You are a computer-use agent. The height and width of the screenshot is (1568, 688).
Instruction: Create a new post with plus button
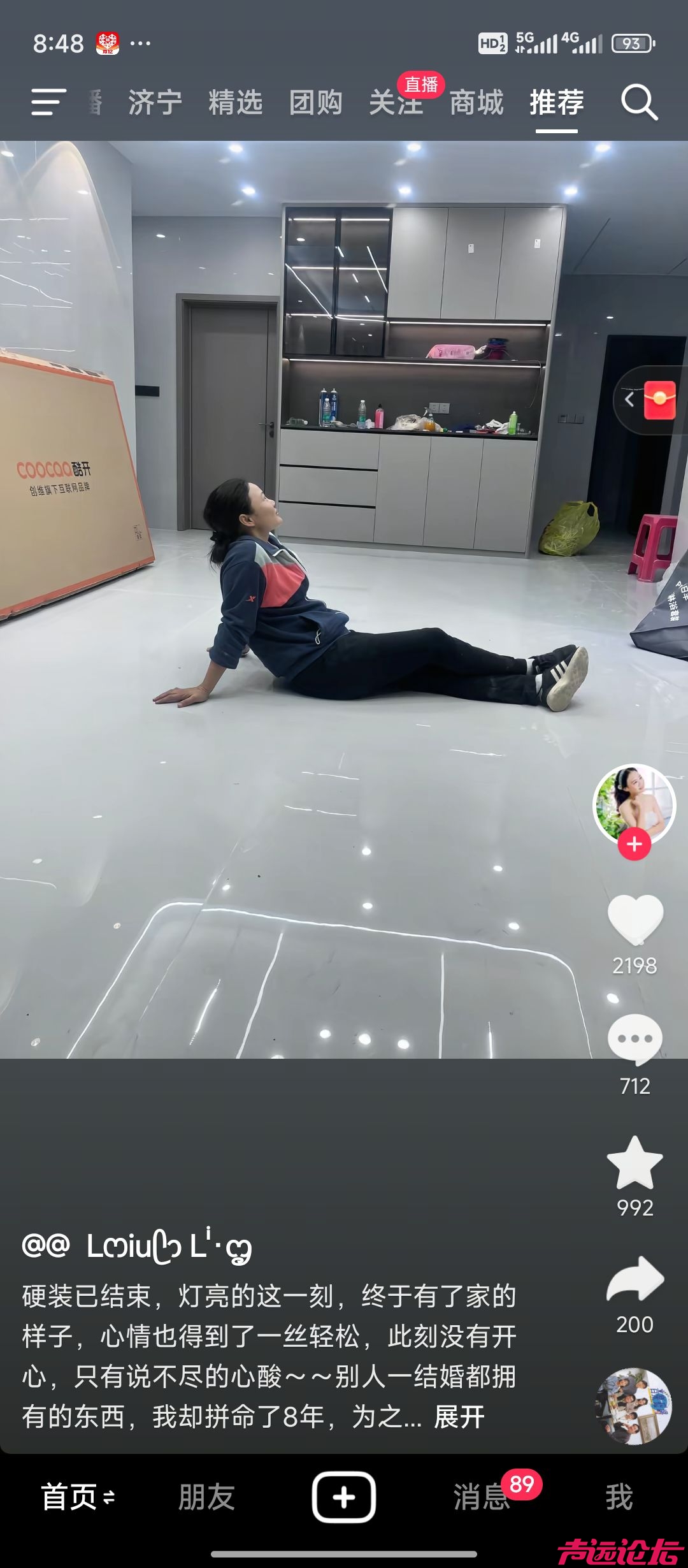pos(343,1497)
